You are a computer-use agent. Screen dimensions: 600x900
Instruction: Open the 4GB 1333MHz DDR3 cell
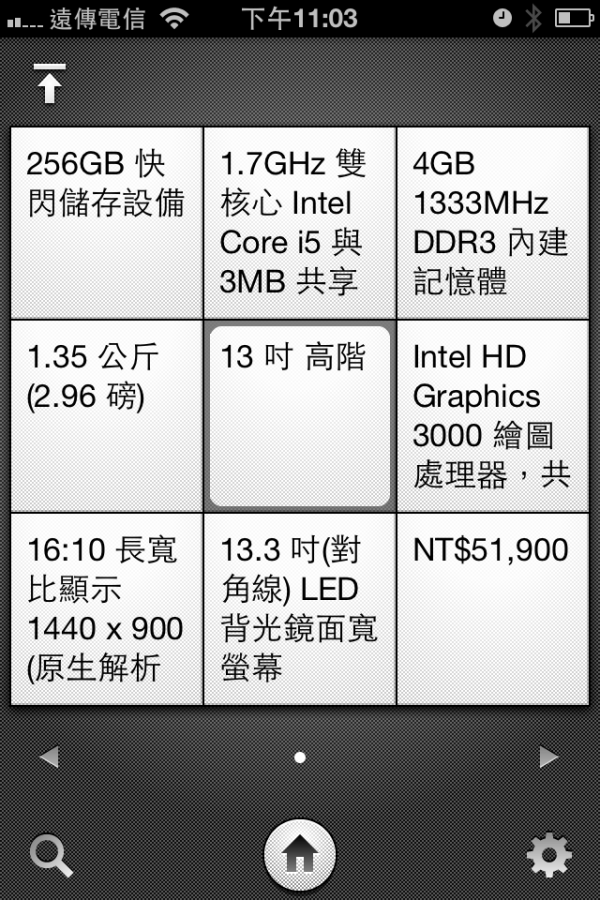click(492, 222)
